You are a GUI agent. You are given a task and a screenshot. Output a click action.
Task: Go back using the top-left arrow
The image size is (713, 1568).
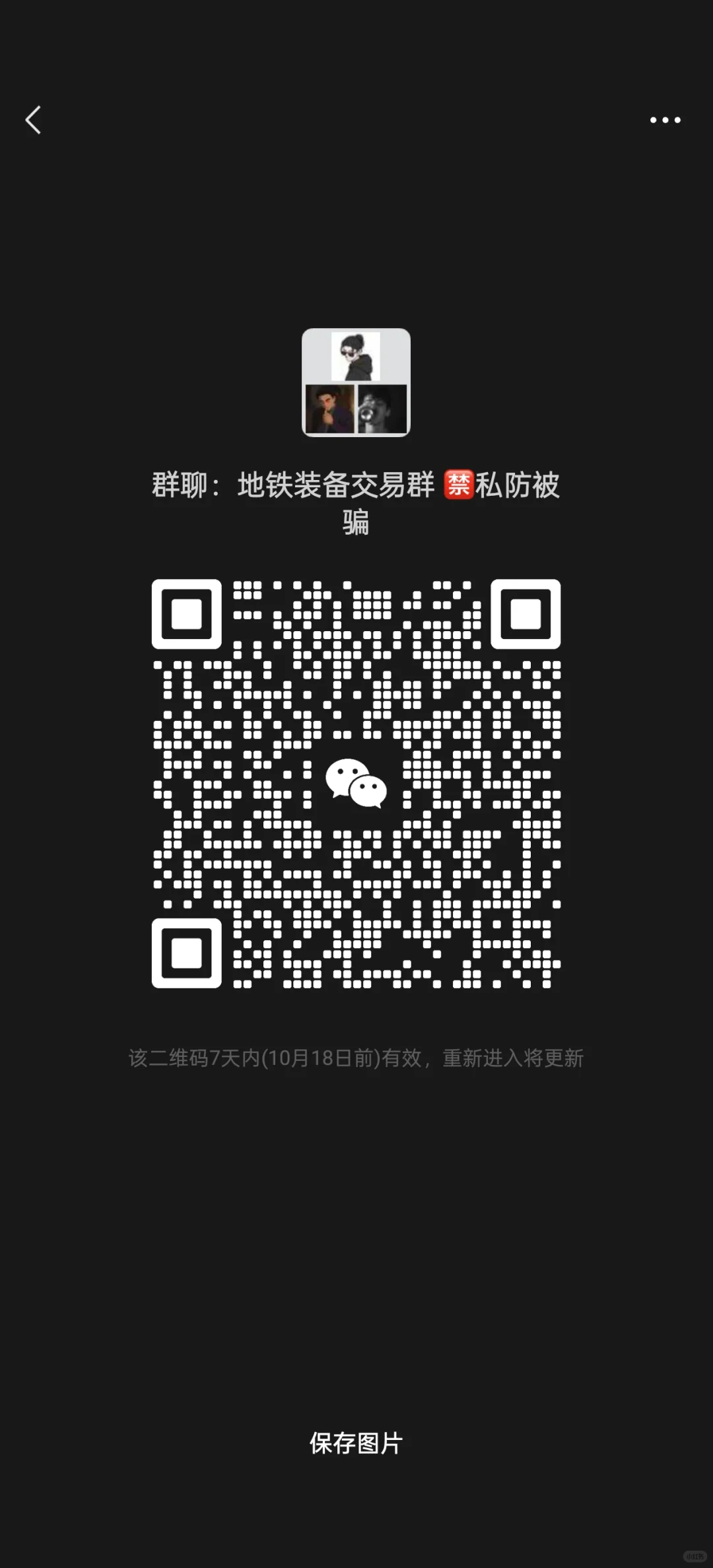pyautogui.click(x=33, y=120)
